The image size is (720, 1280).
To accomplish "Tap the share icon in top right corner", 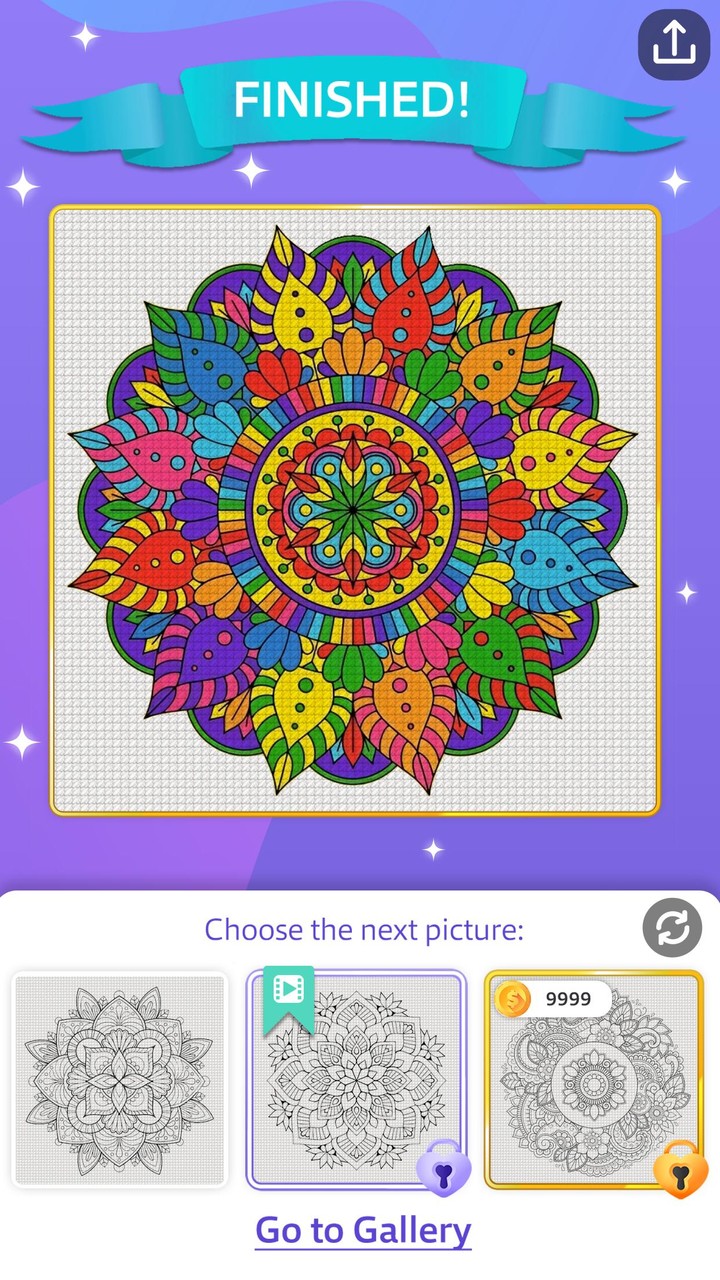I will (673, 43).
